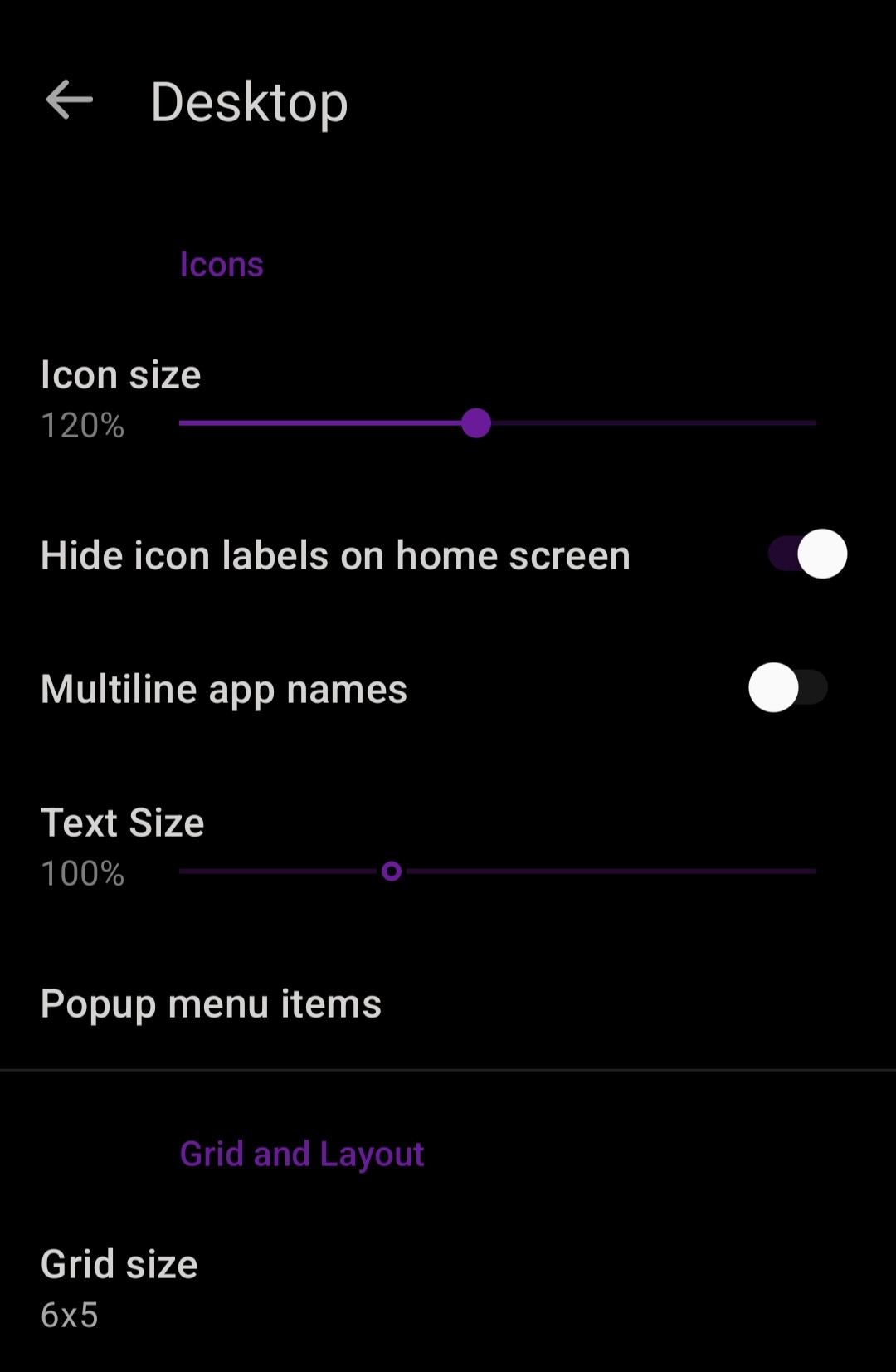The image size is (896, 1372).
Task: Go back from Desktop settings
Action: 70,101
